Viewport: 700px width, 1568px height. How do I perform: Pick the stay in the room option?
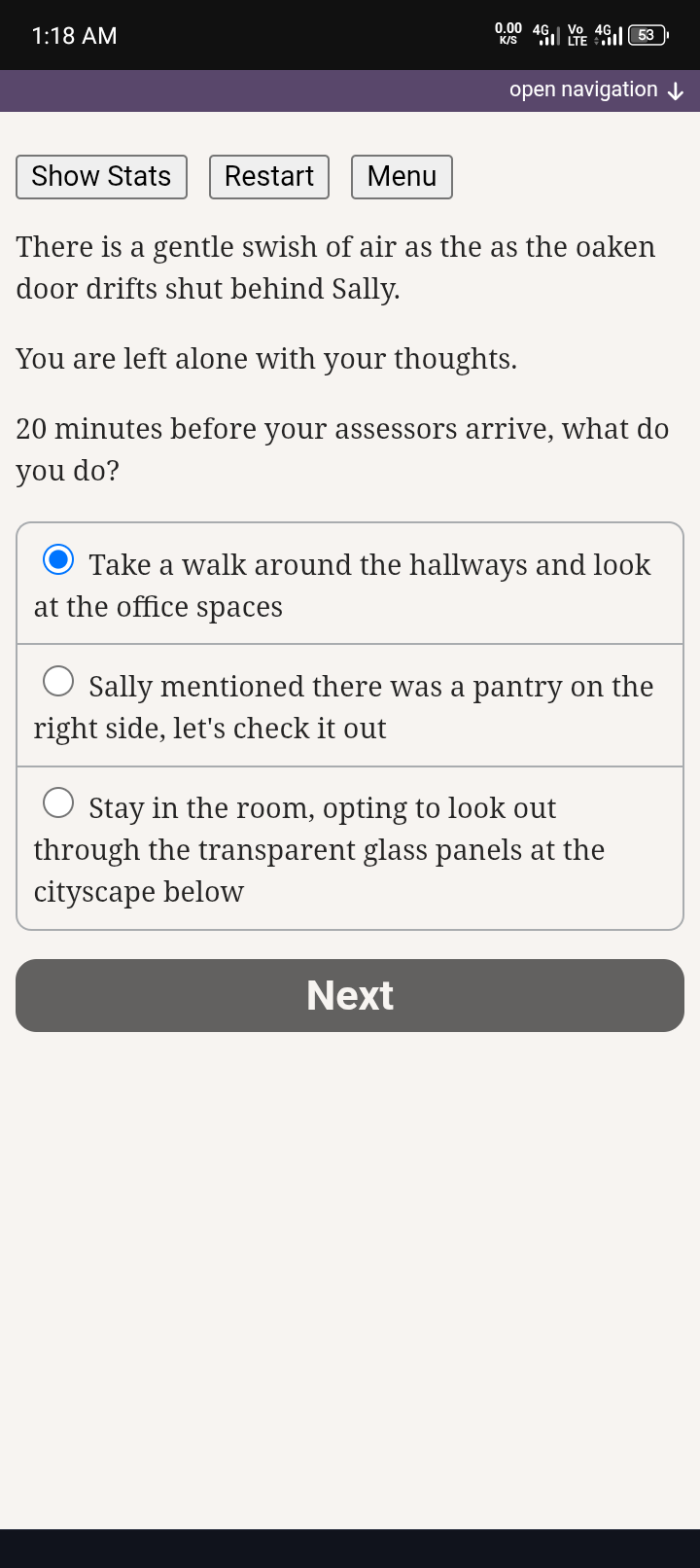point(59,802)
